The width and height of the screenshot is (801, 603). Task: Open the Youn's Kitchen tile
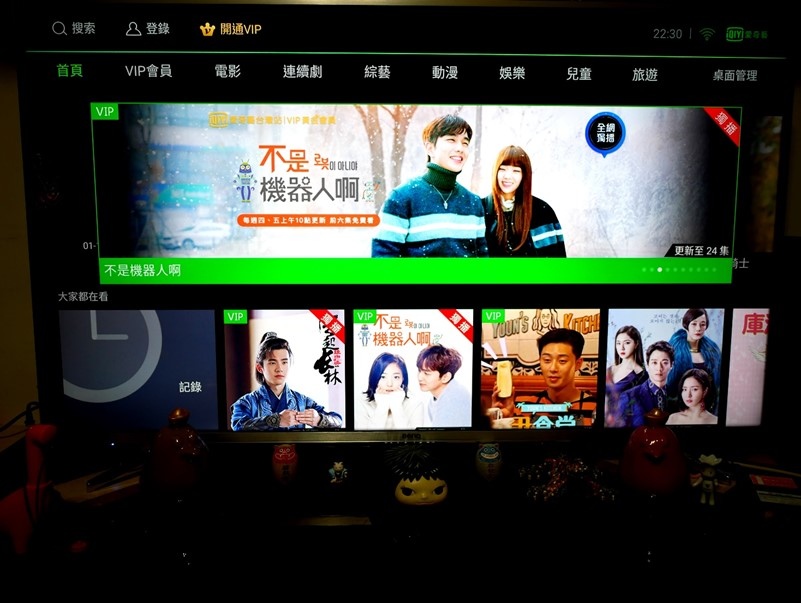point(540,368)
